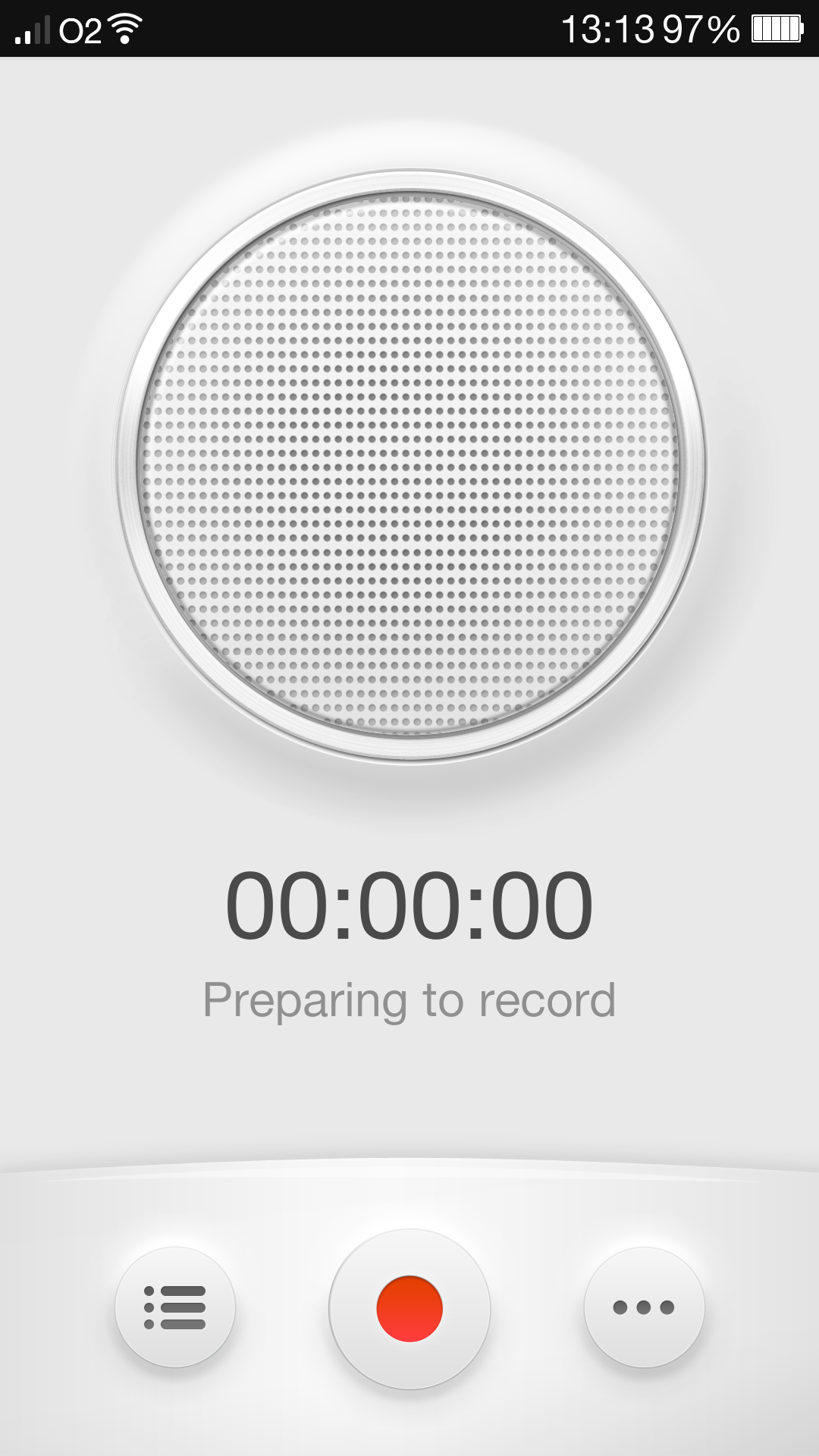Viewport: 819px width, 1456px height.
Task: Open the recordings list
Action: 175,1307
